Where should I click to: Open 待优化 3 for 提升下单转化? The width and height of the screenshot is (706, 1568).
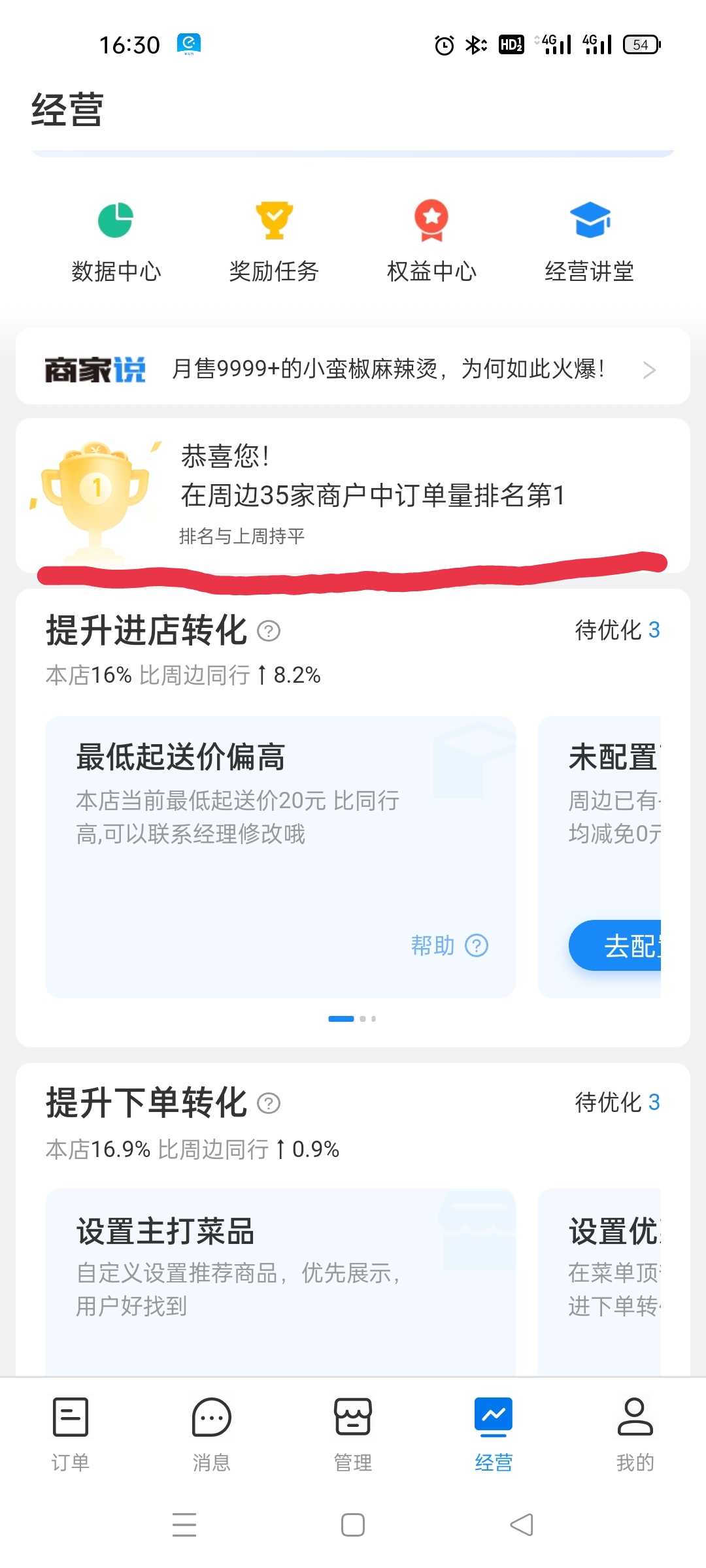[617, 1103]
